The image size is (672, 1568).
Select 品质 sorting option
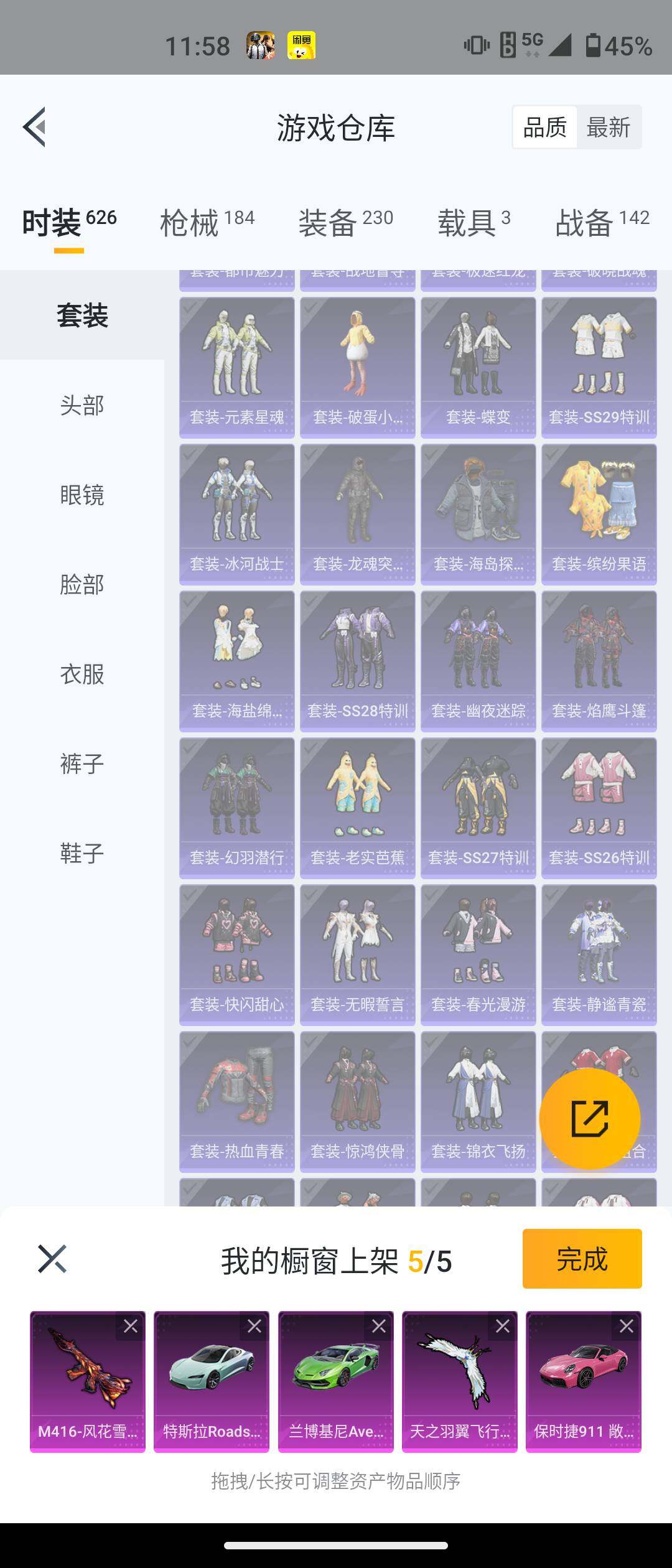click(545, 128)
